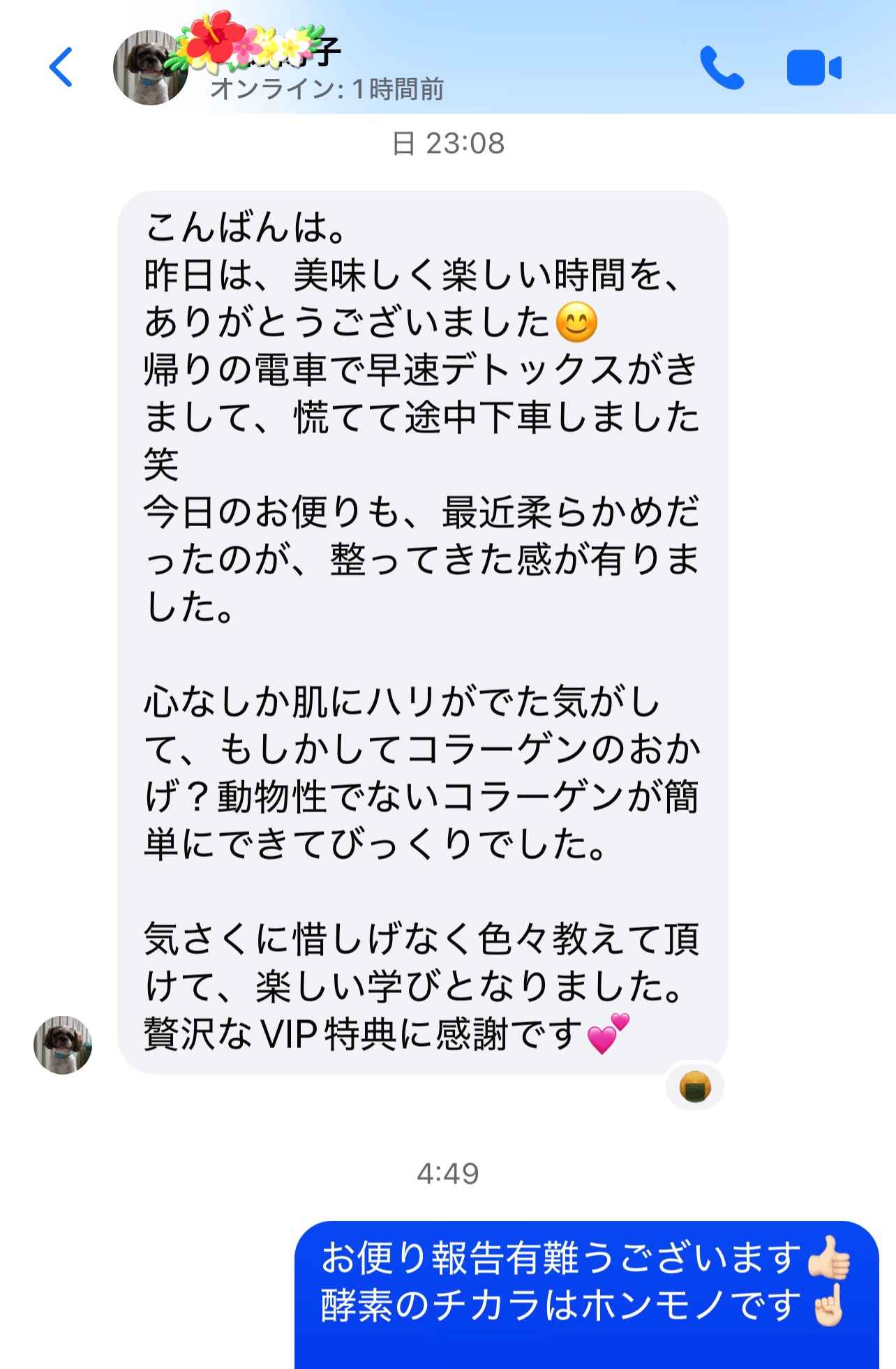Image resolution: width=896 pixels, height=1369 pixels.
Task: Open contact profile from header avatar
Action: [150, 68]
